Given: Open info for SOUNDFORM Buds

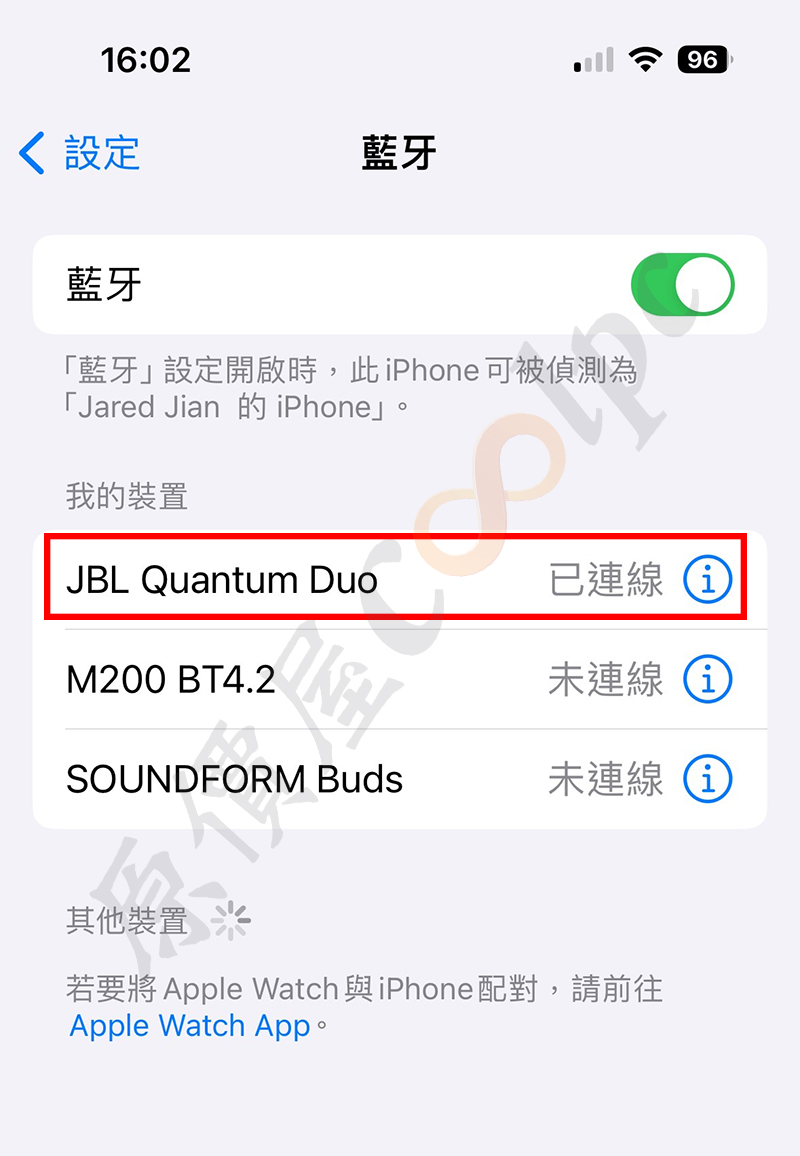Looking at the screenshot, I should [x=707, y=779].
